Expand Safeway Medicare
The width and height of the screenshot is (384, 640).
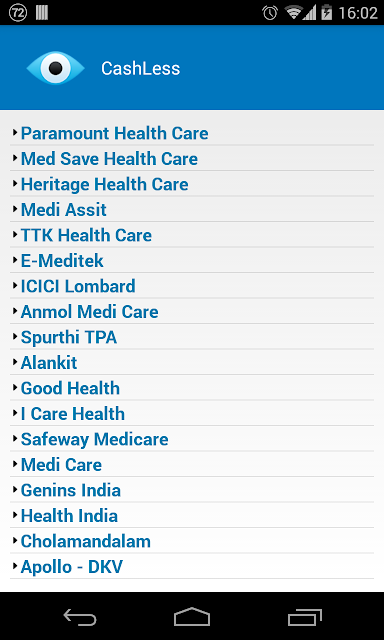(192, 439)
